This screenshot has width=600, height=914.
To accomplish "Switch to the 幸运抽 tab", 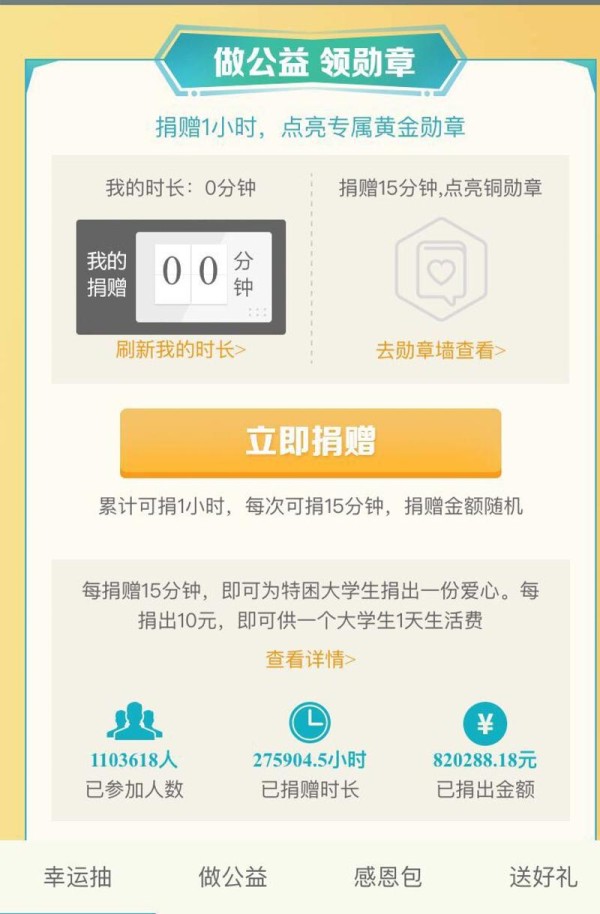I will 77,878.
